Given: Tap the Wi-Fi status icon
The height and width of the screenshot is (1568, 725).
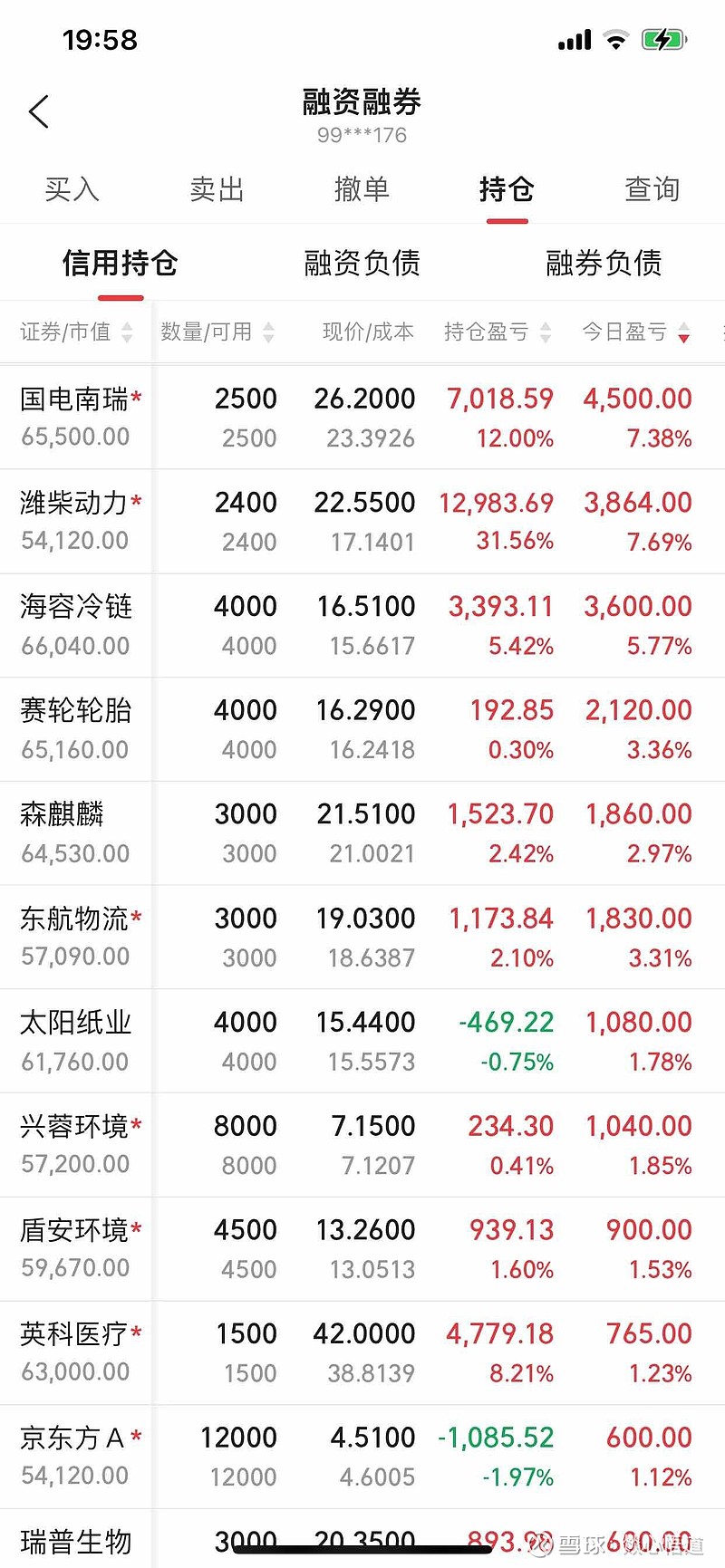Looking at the screenshot, I should coord(617,39).
